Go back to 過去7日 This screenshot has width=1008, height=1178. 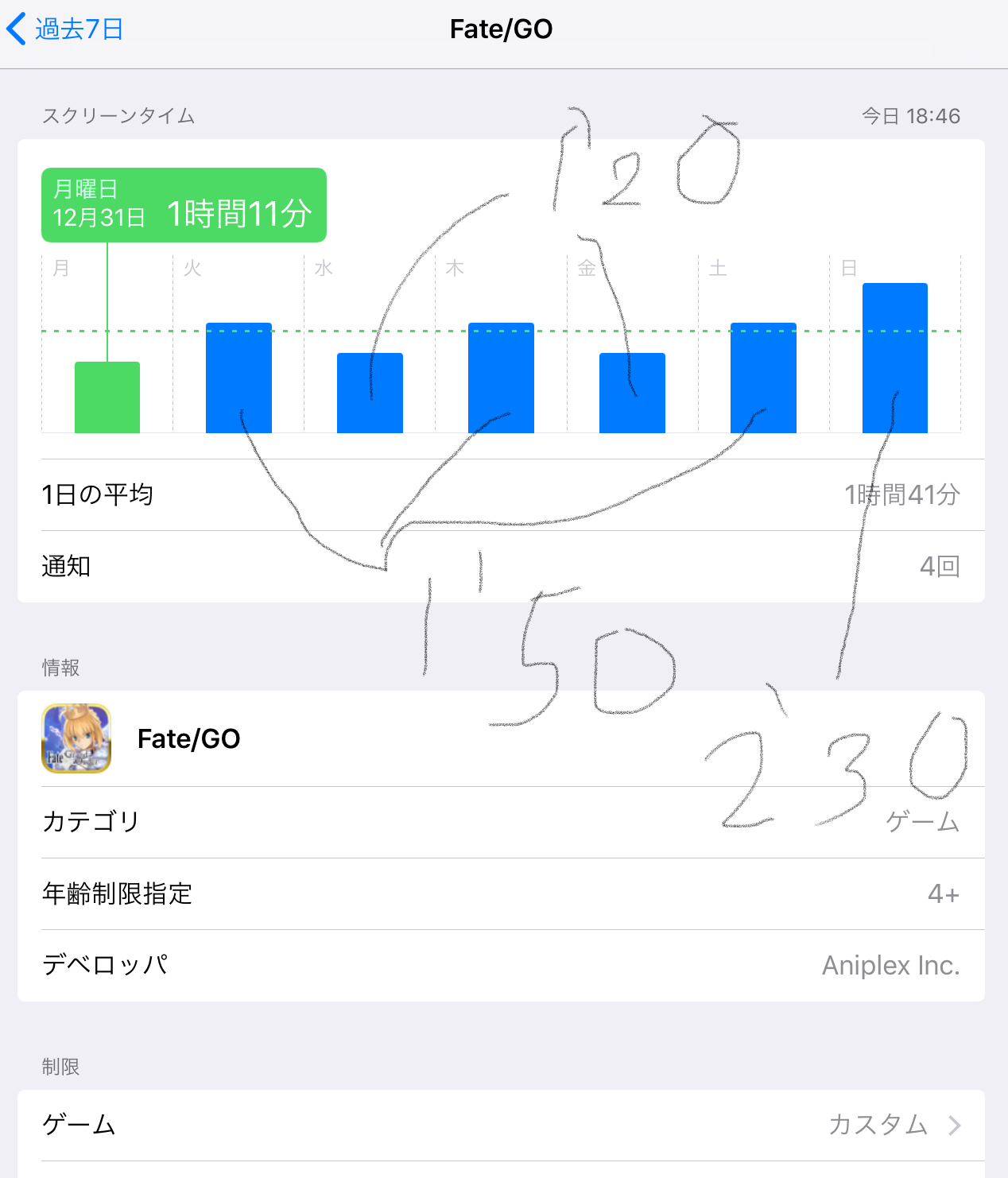(x=65, y=29)
